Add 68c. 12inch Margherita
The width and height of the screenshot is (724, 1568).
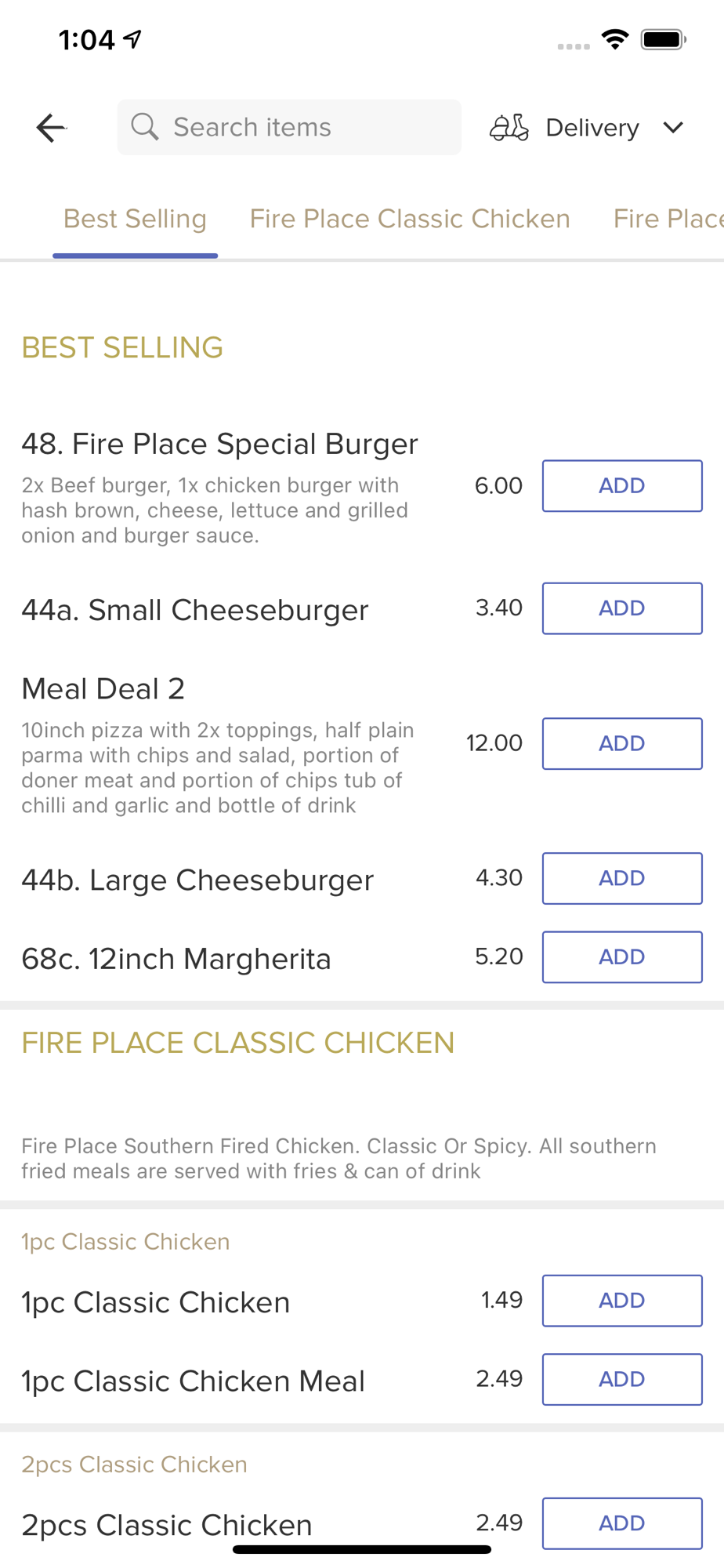[x=621, y=956]
